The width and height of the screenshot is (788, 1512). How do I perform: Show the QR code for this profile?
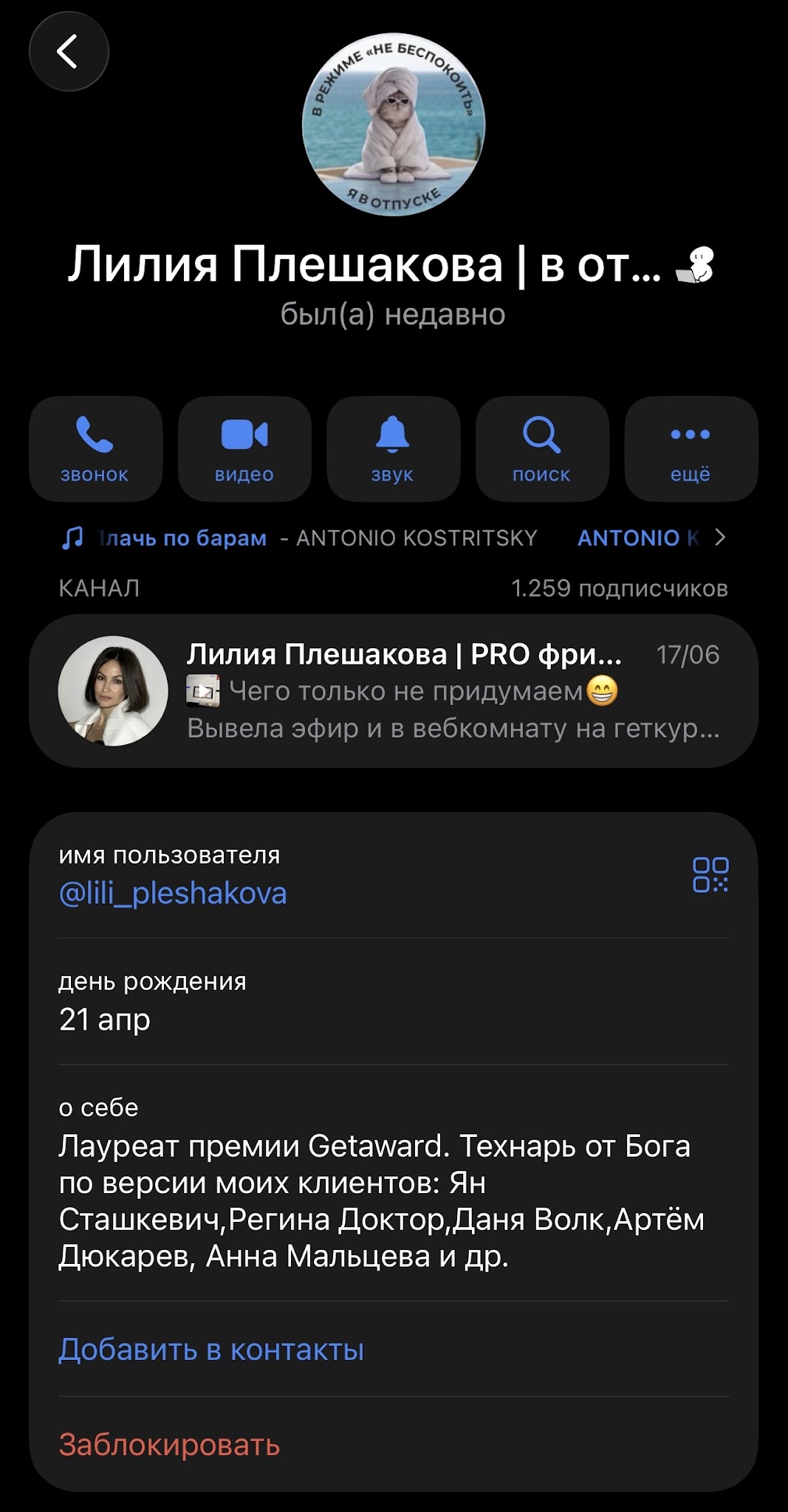[x=710, y=874]
